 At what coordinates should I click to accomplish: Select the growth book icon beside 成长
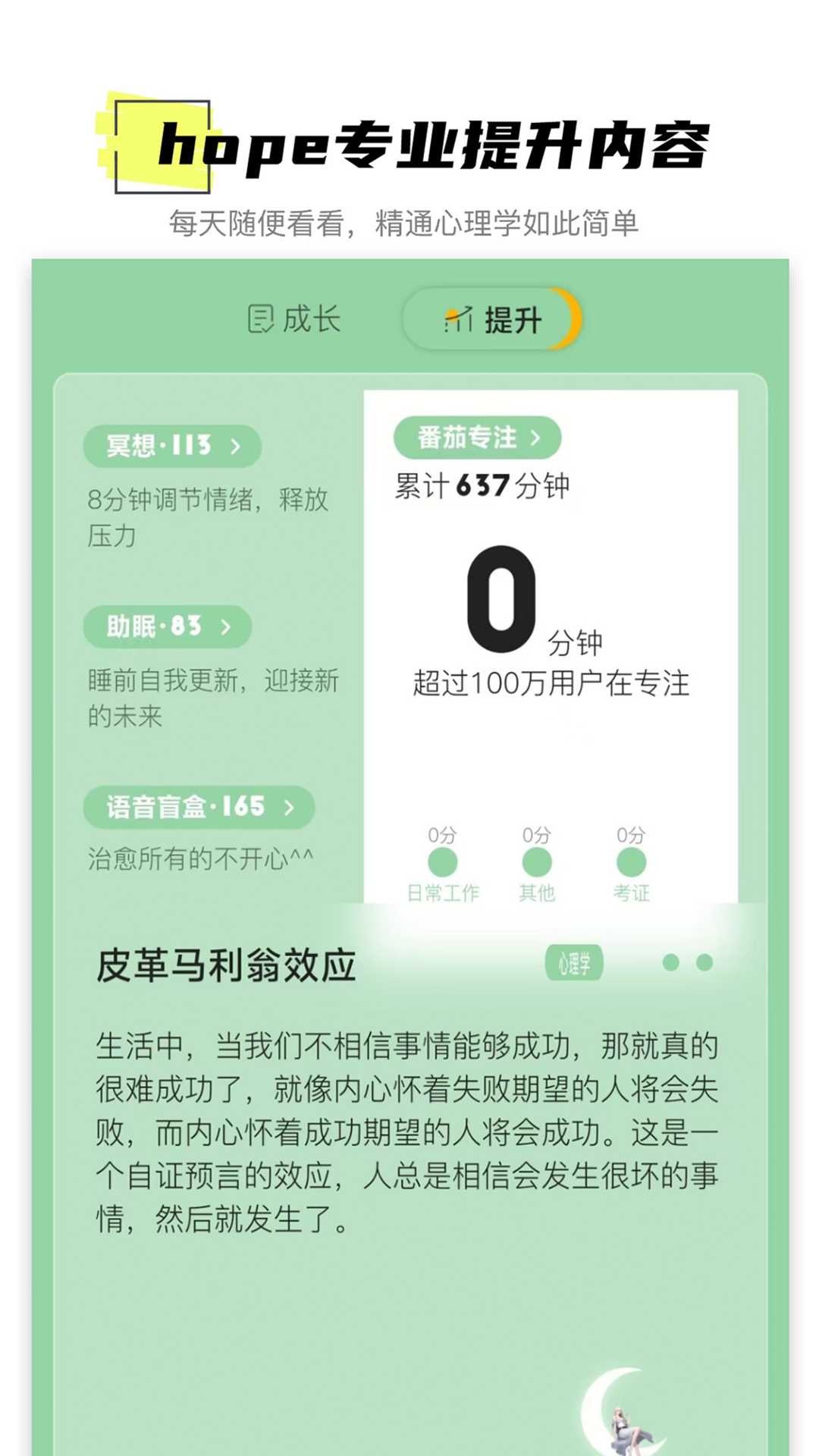(261, 320)
